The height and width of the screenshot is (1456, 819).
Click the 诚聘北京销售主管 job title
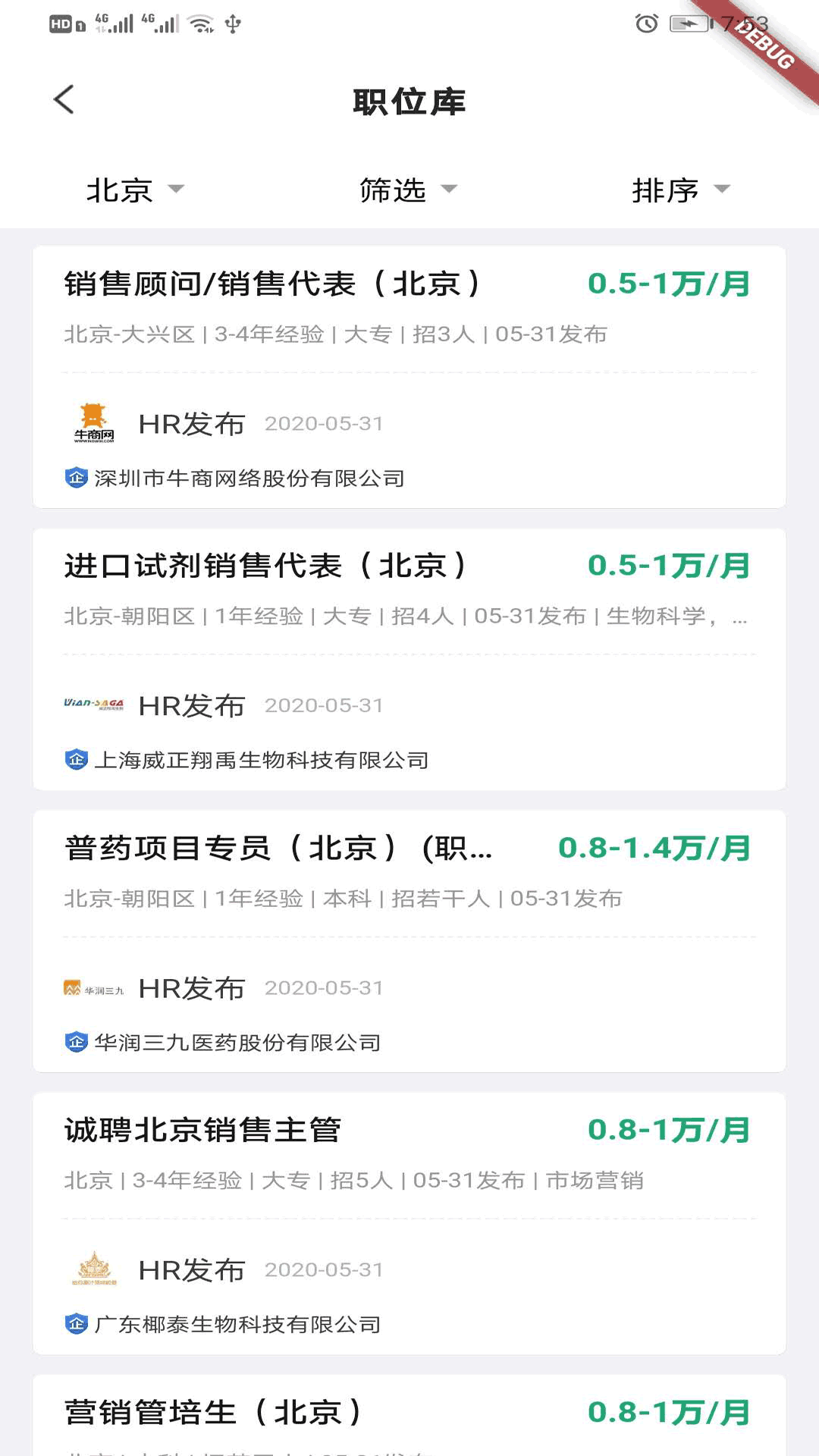[x=201, y=1131]
